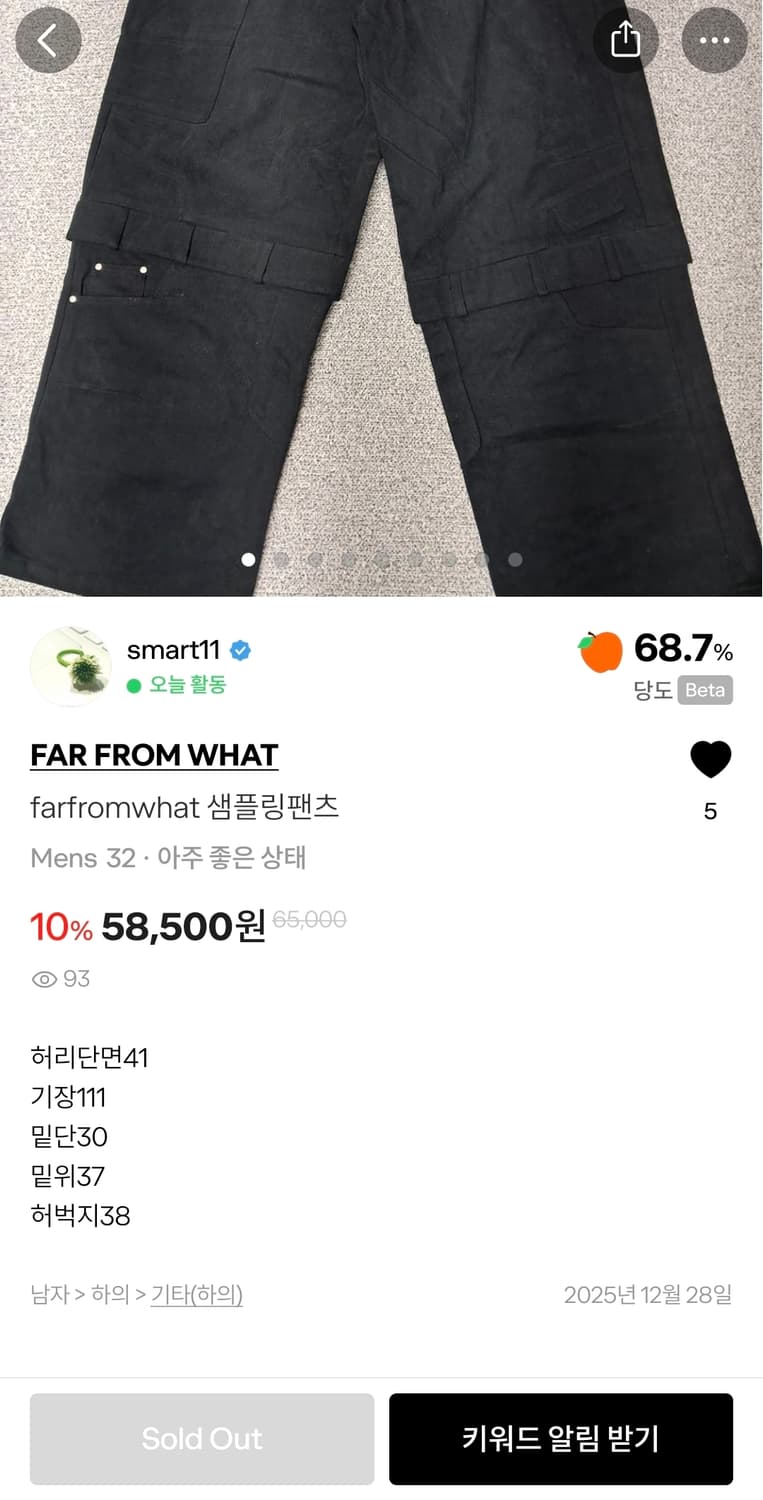
Task: Tap the orange 당도 fruit icon
Action: coord(600,650)
